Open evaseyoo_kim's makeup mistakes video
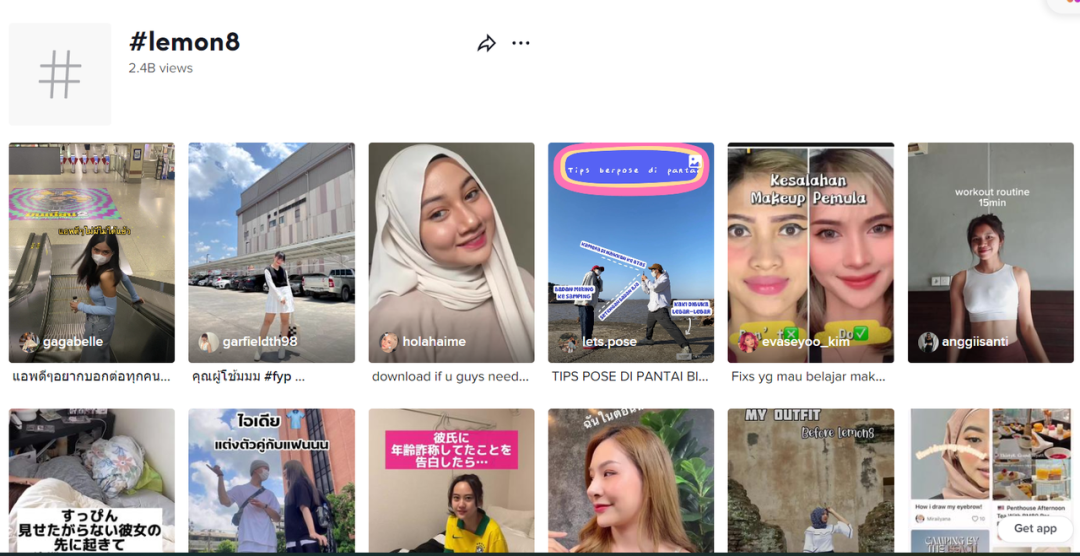This screenshot has height=556, width=1080. [x=810, y=252]
